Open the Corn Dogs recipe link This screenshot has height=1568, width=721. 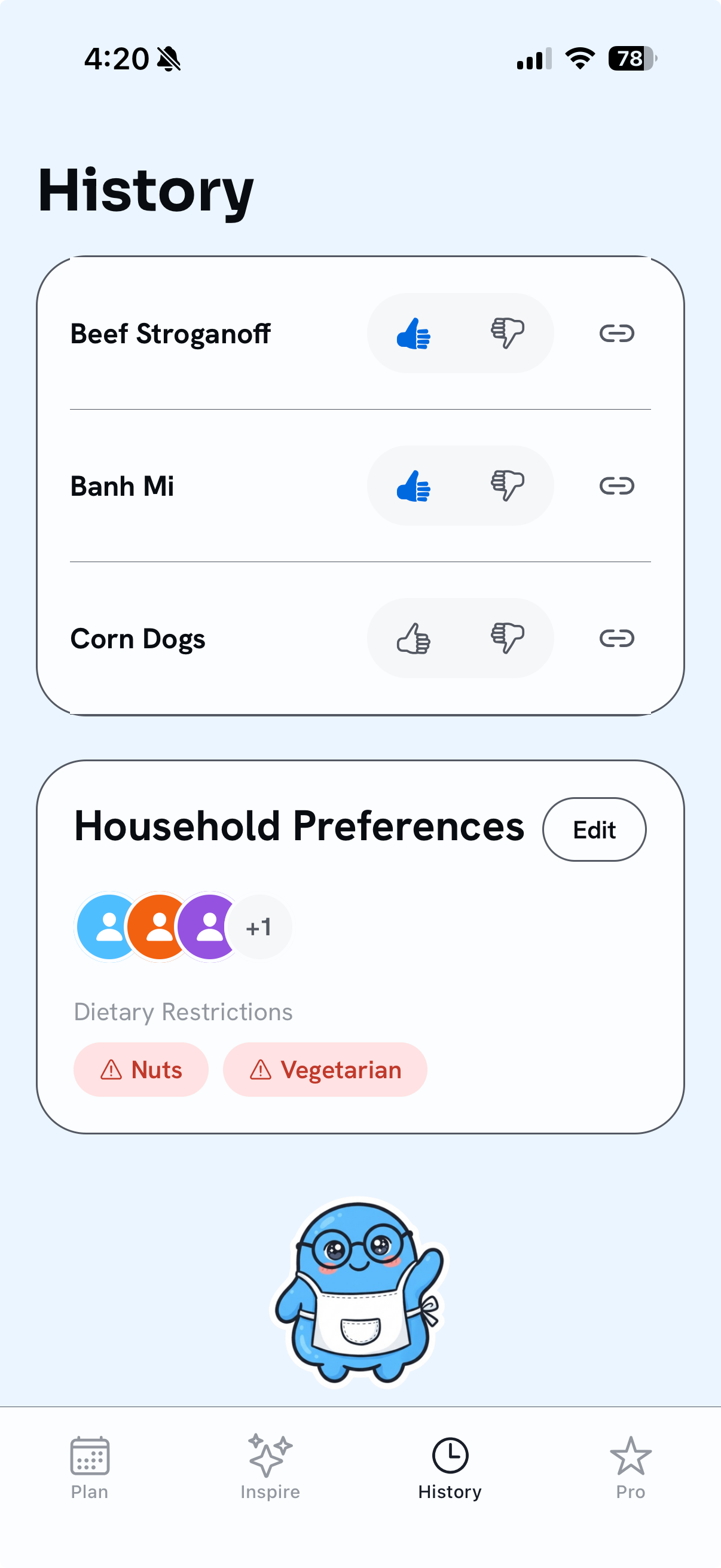pos(616,638)
